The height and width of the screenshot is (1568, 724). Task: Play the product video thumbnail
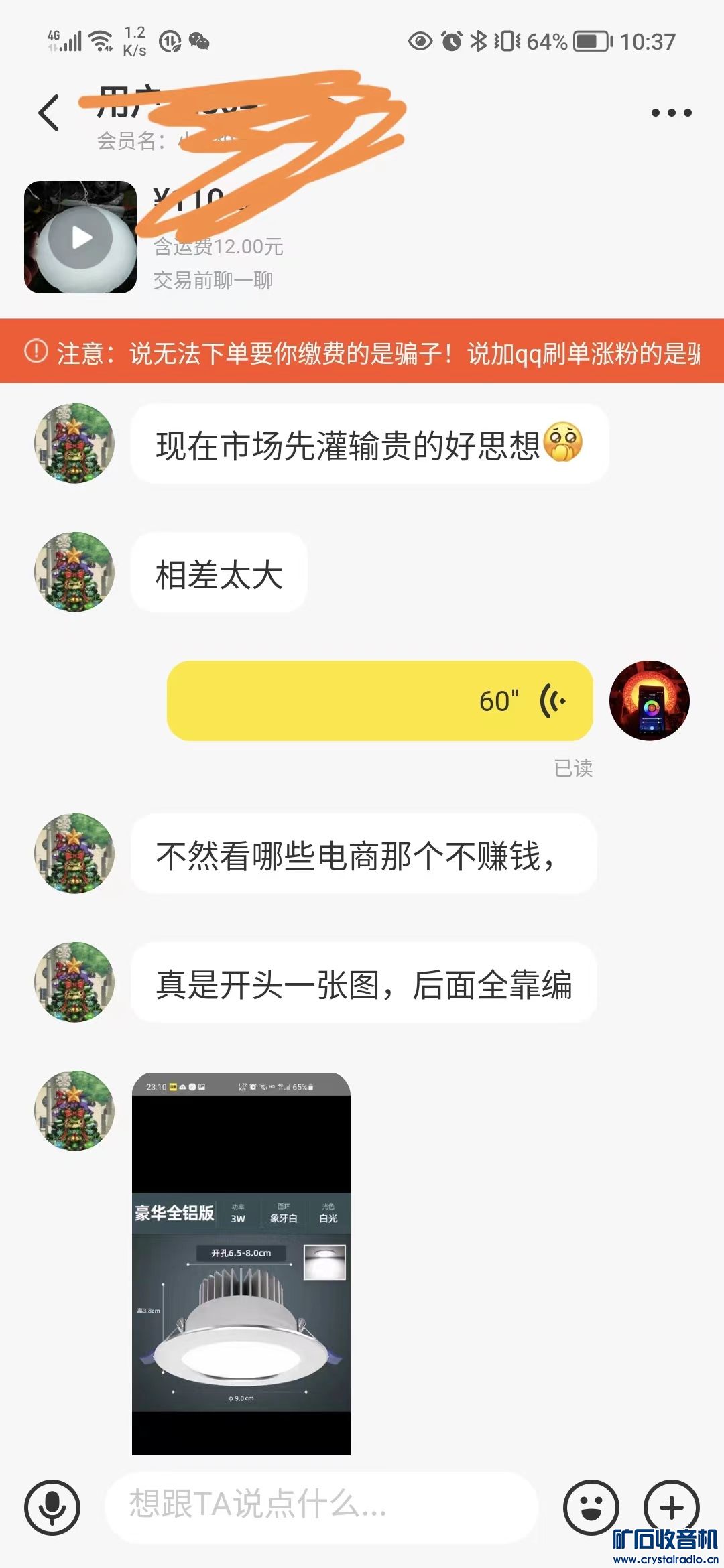click(80, 237)
